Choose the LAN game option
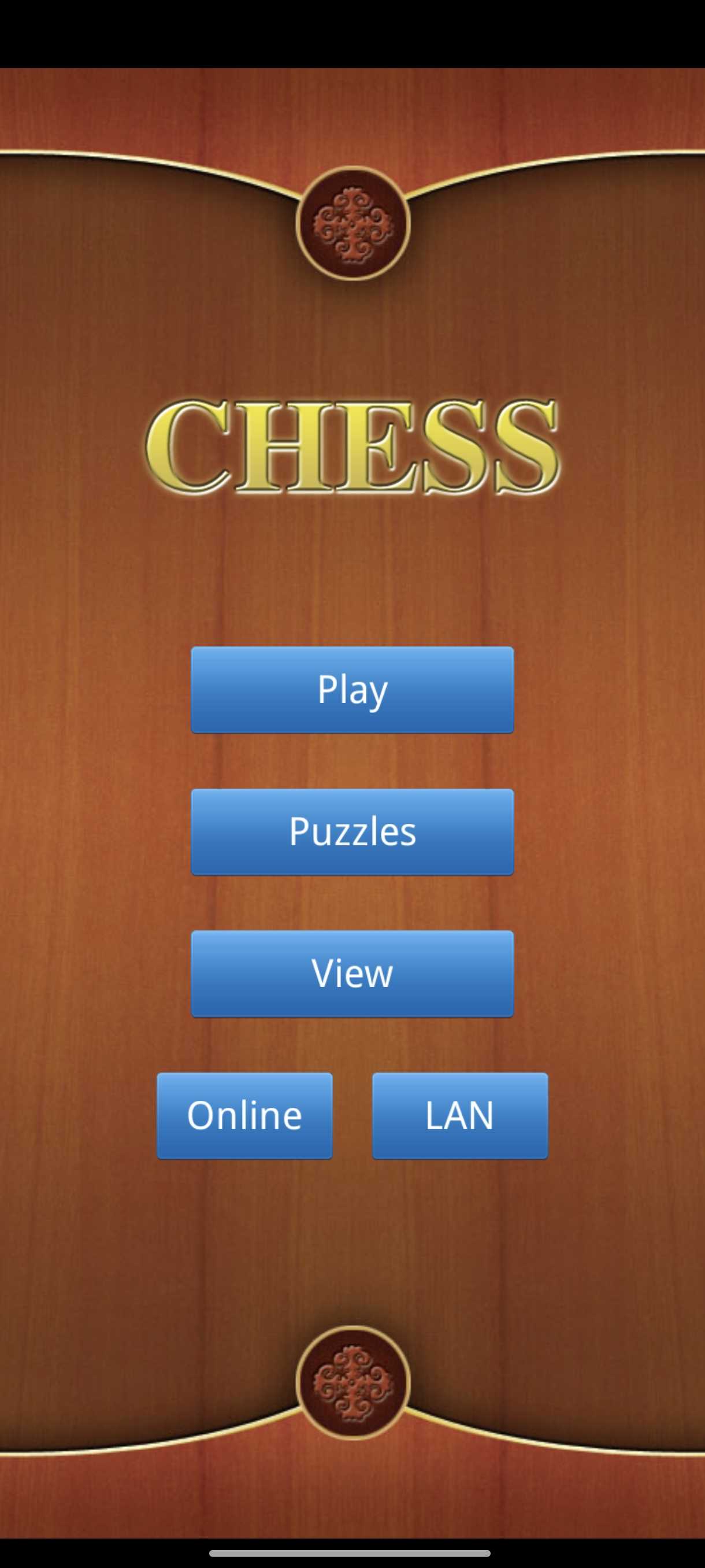 coord(460,1115)
